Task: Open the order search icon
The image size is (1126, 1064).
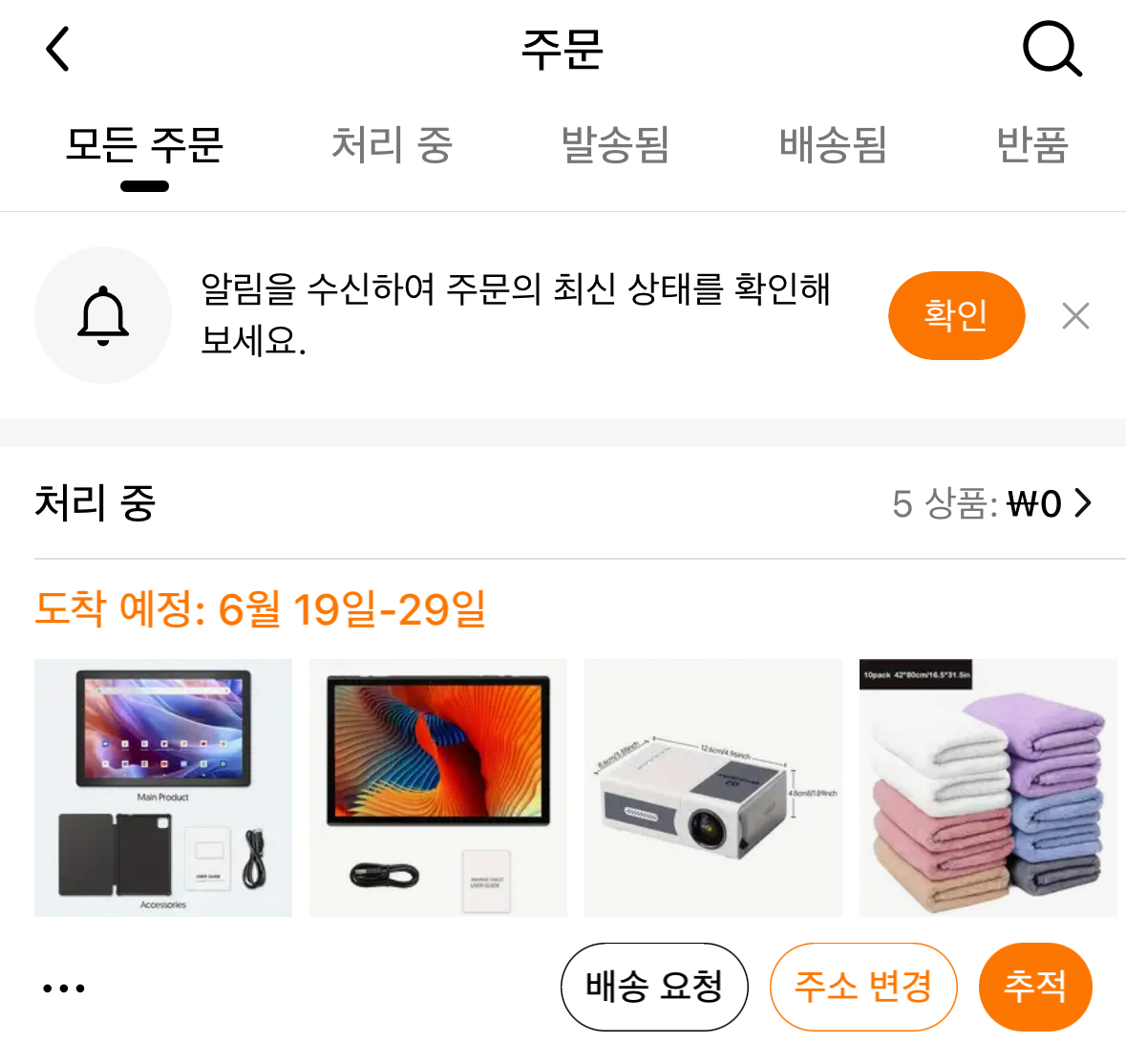Action: click(1052, 49)
